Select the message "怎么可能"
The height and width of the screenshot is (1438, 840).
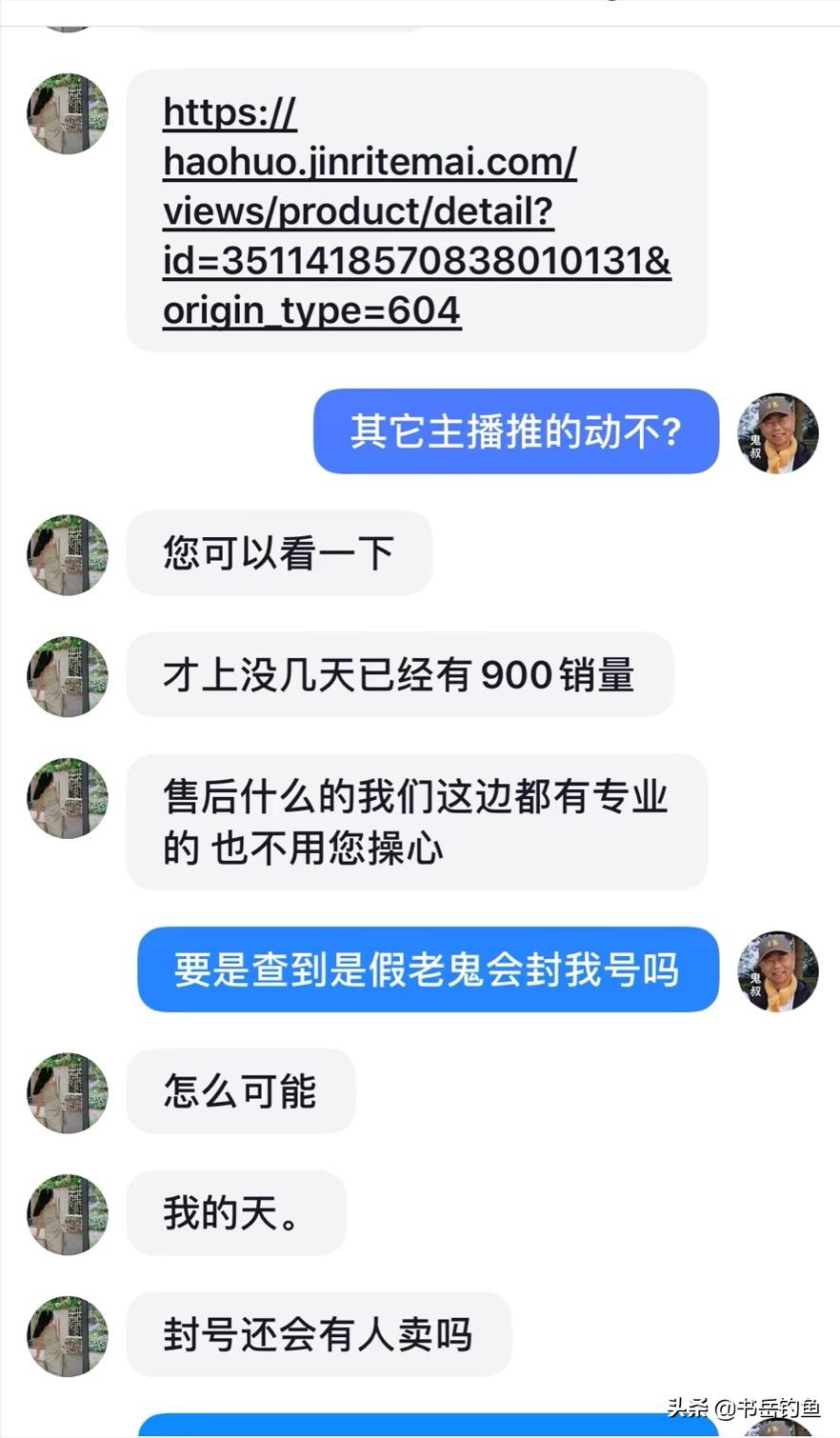click(240, 1092)
